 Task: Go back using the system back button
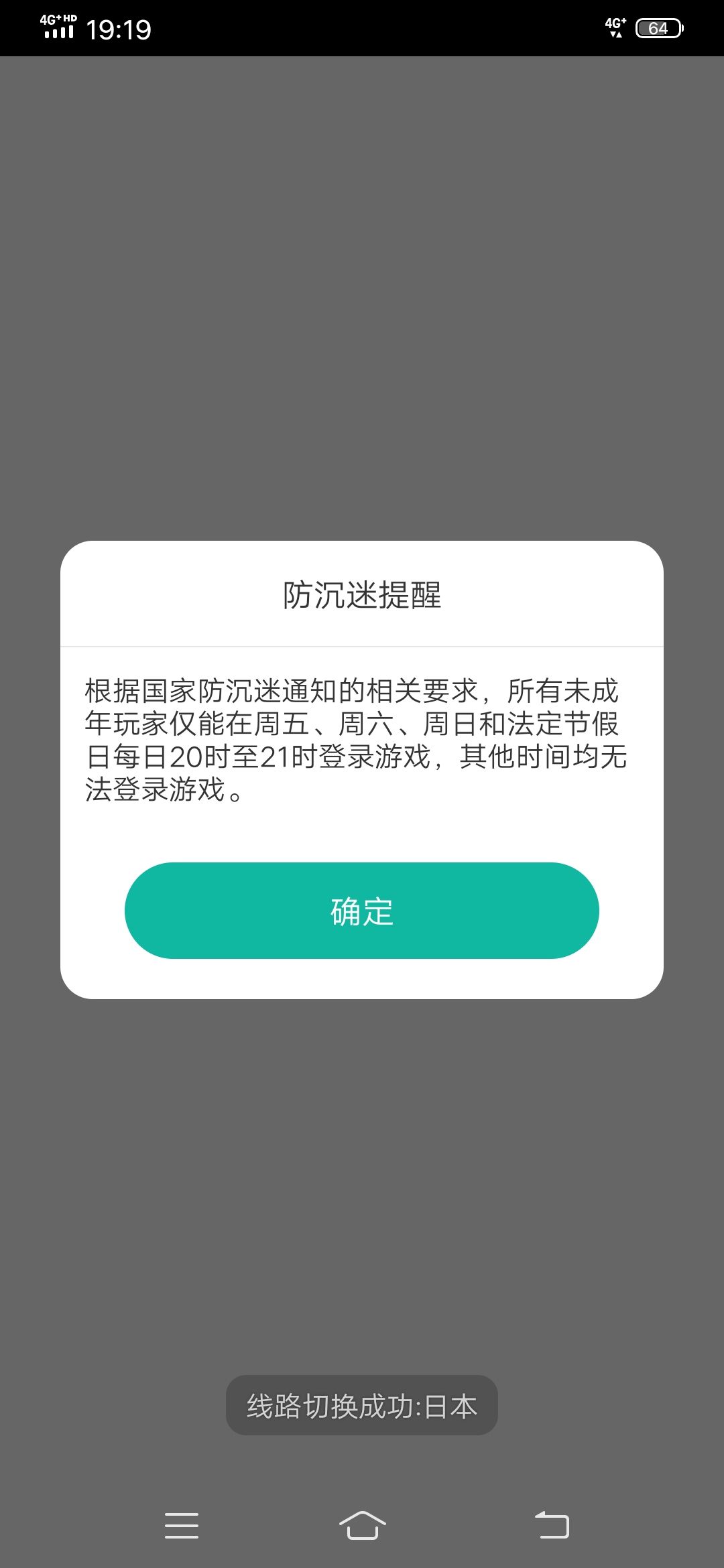click(552, 1526)
